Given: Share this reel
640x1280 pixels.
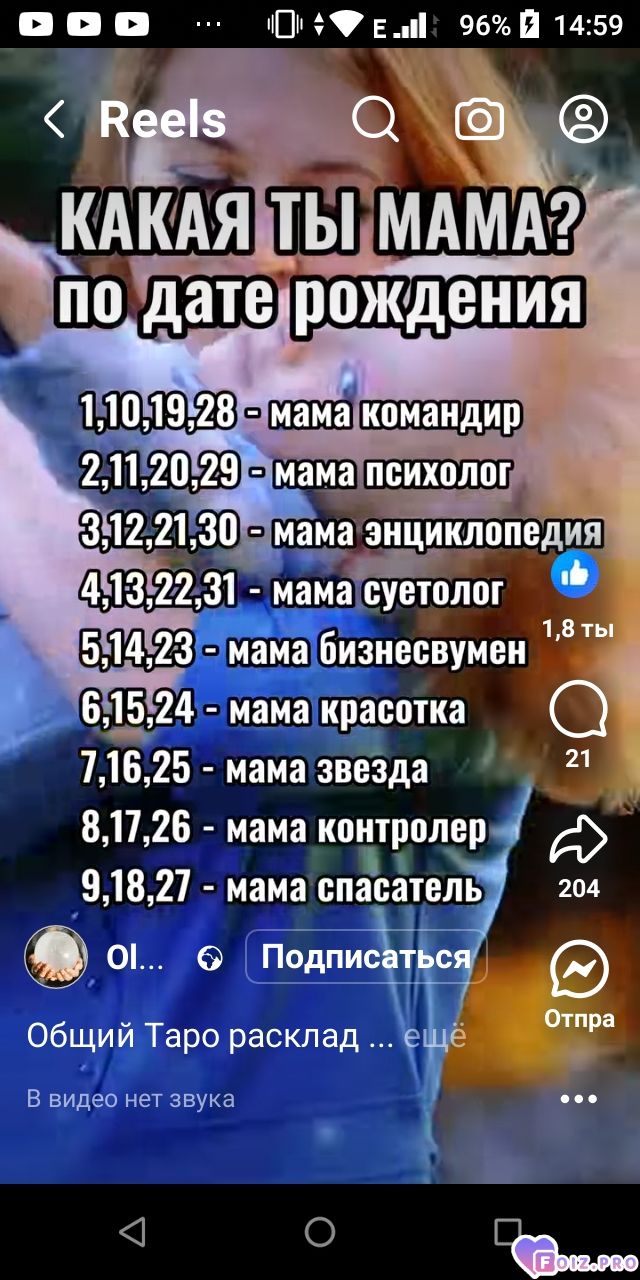Looking at the screenshot, I should point(578,840).
